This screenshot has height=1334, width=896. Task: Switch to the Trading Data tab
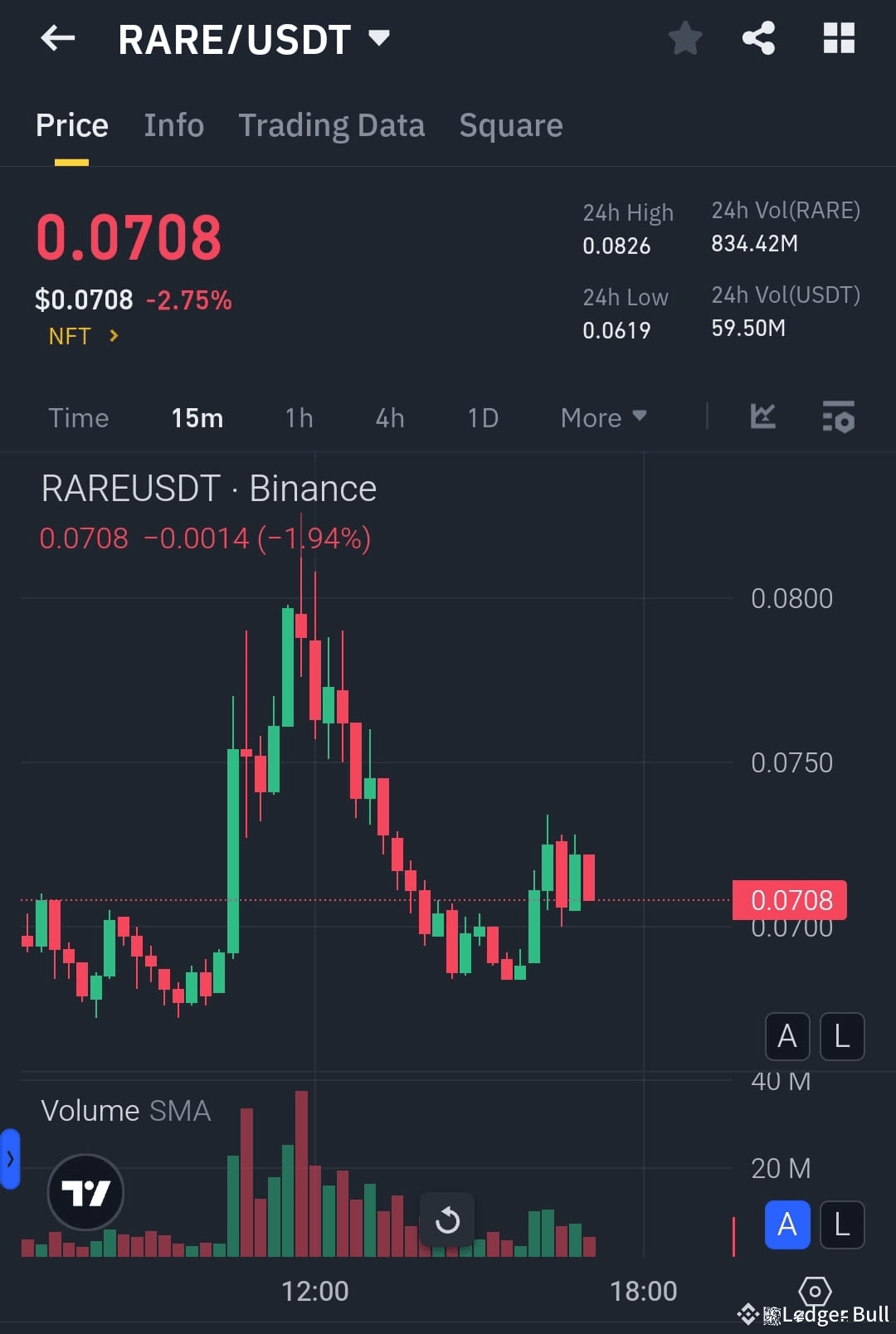coord(332,125)
